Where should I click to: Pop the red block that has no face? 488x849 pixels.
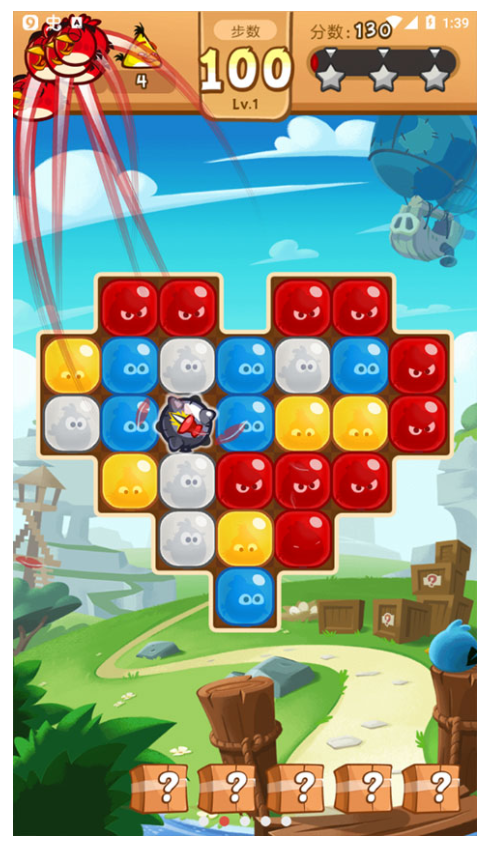click(x=303, y=539)
